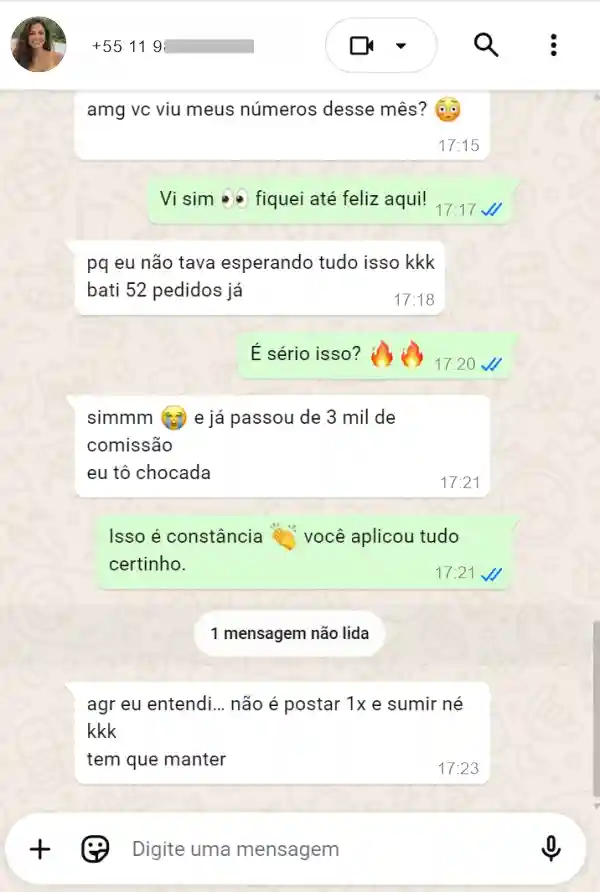Search within this conversation
This screenshot has height=892, width=600.
click(x=486, y=45)
